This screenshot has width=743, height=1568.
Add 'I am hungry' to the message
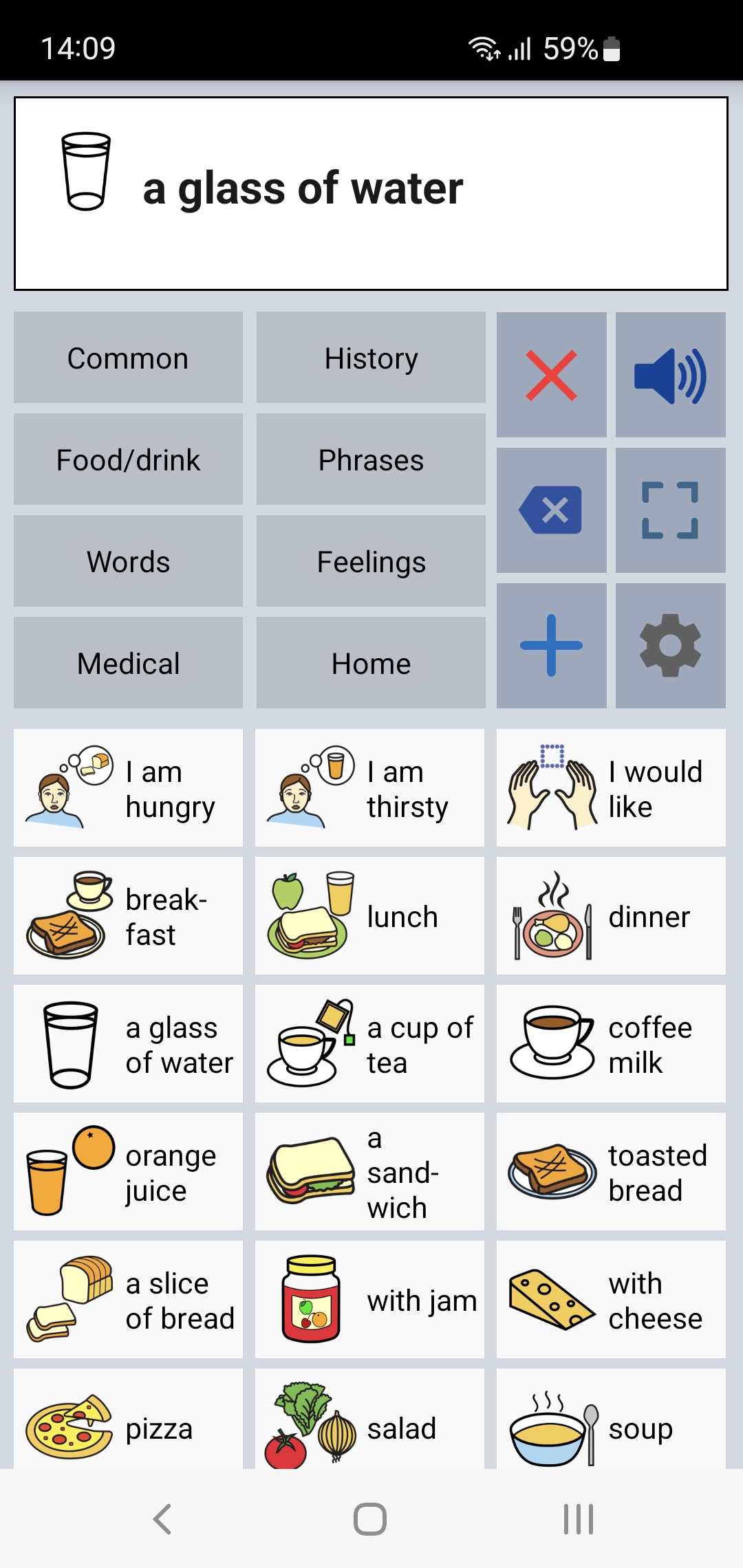coord(128,788)
